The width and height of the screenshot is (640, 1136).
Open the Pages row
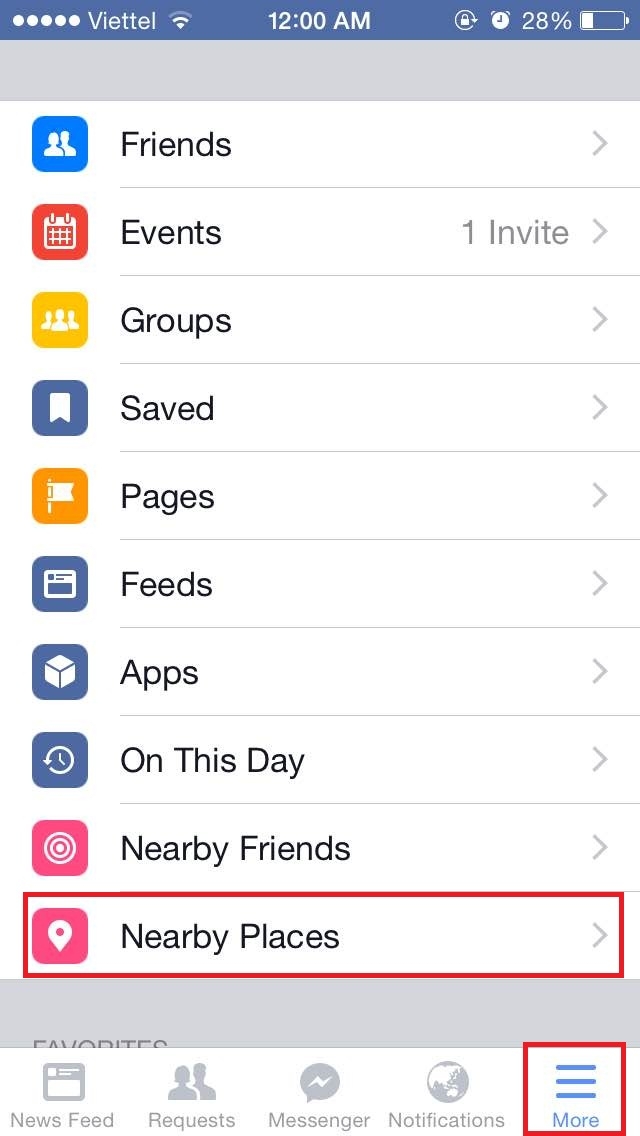pos(320,497)
